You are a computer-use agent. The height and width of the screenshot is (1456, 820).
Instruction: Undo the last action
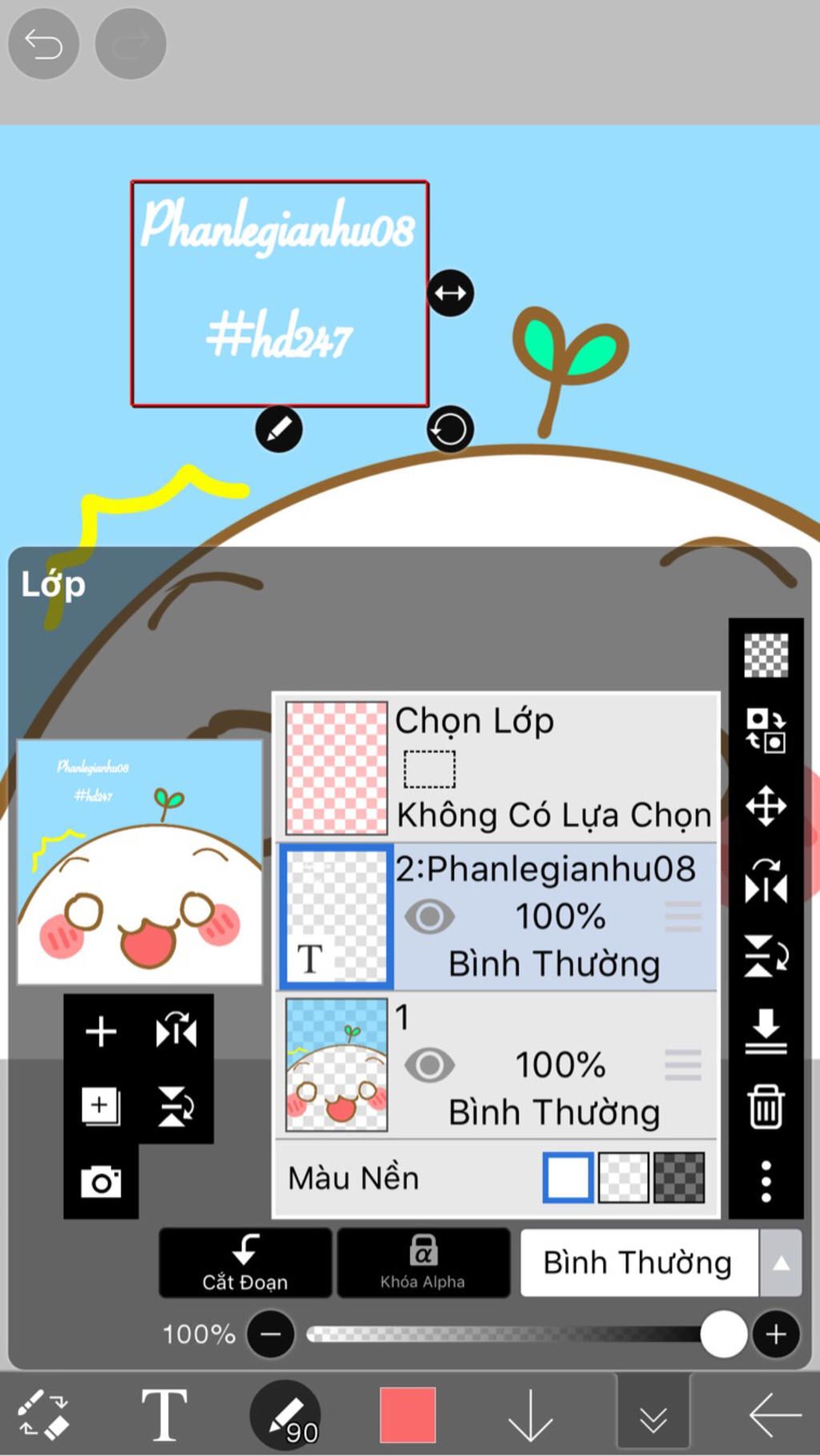coord(43,44)
